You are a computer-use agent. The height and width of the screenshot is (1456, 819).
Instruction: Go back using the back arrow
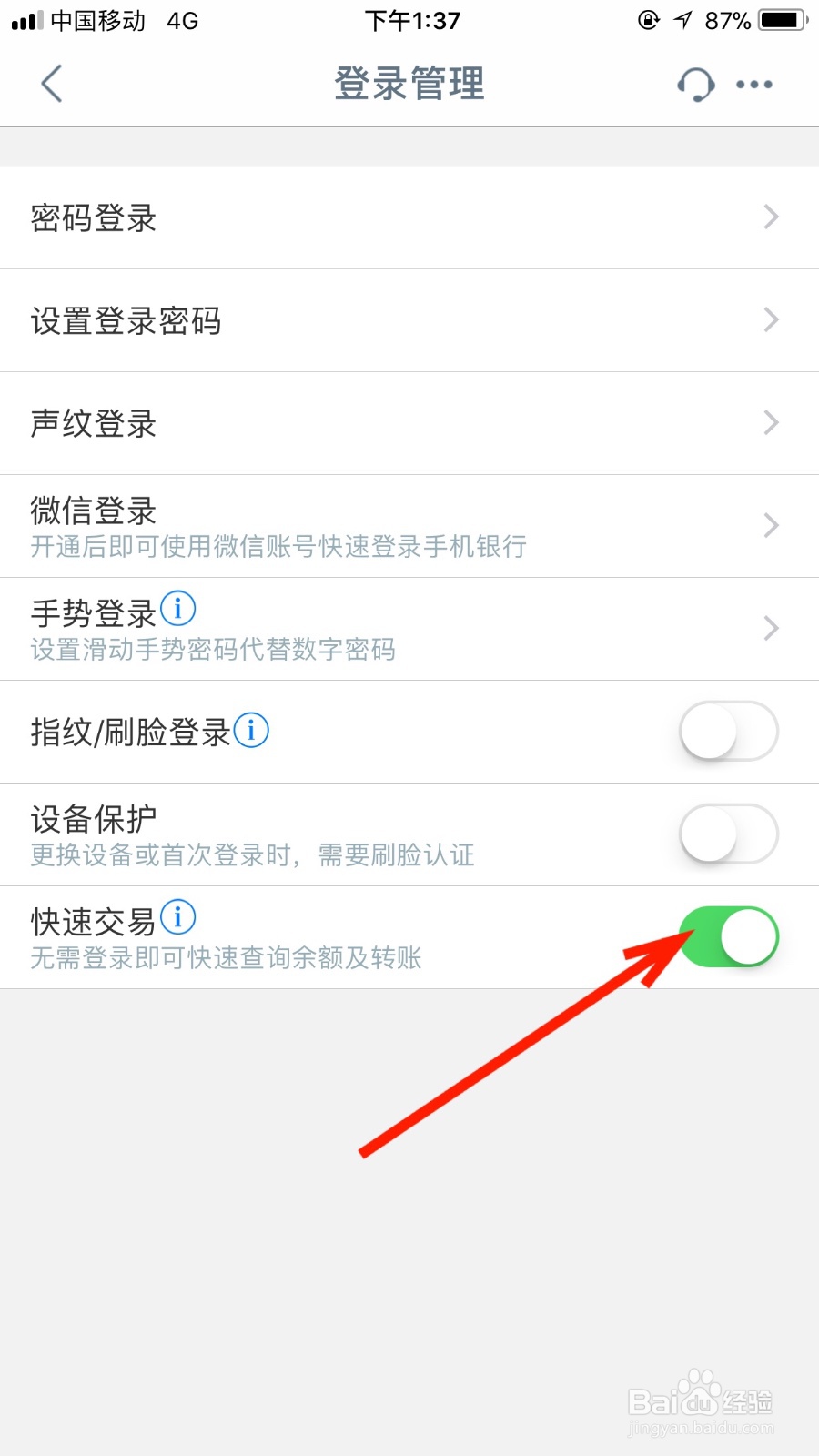coord(52,83)
